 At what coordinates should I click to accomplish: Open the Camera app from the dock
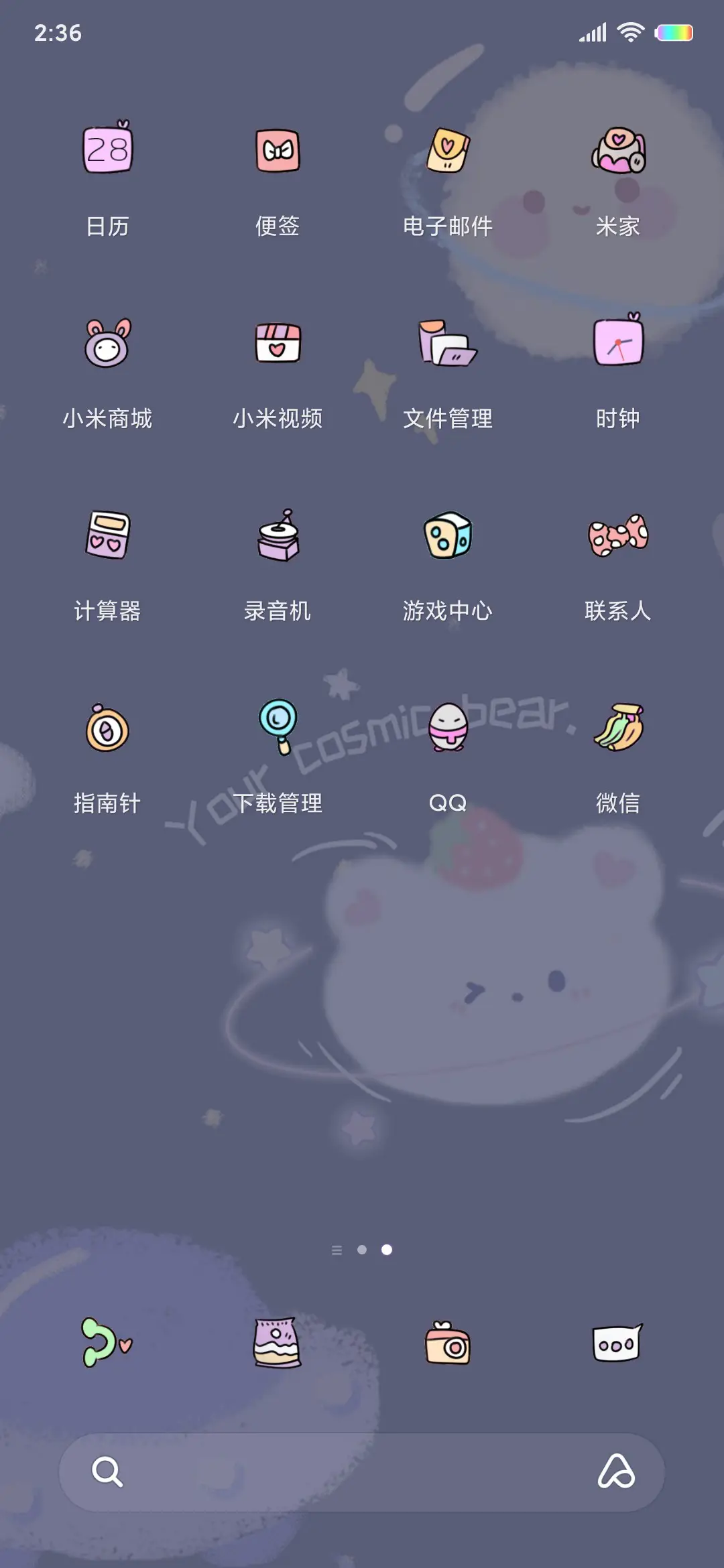tap(448, 1347)
